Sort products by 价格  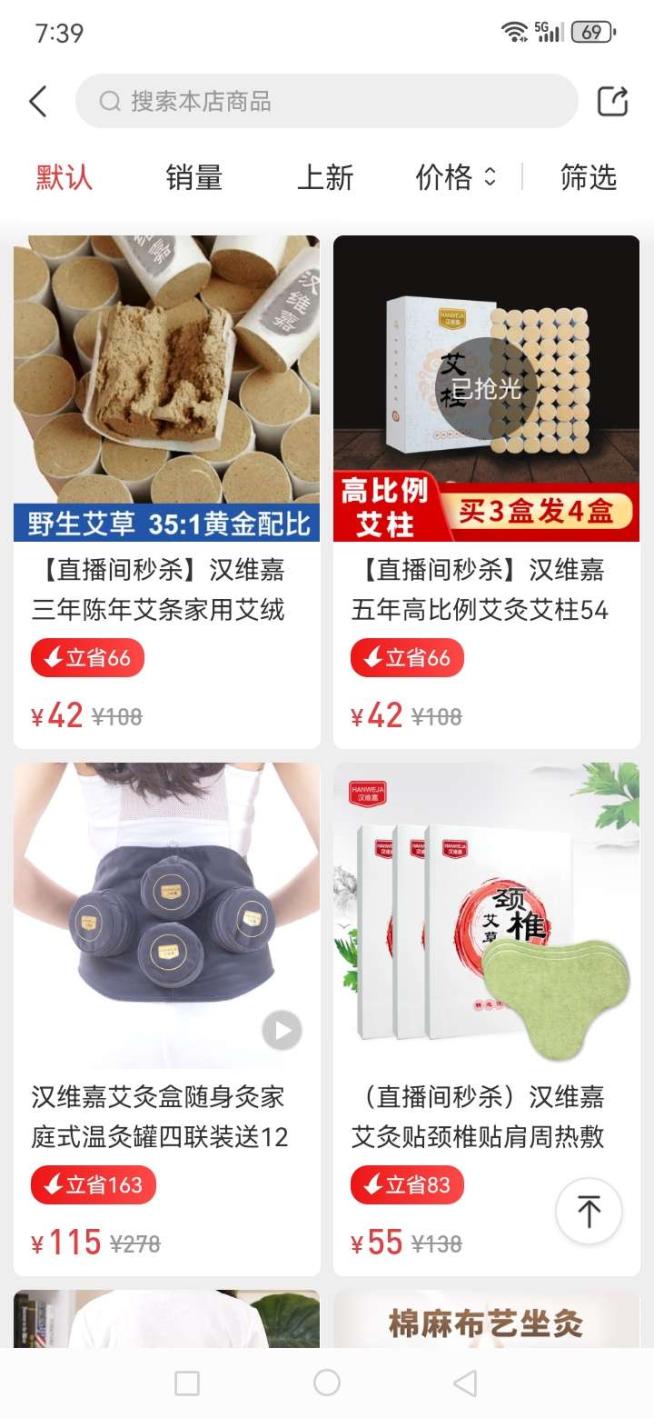(455, 178)
